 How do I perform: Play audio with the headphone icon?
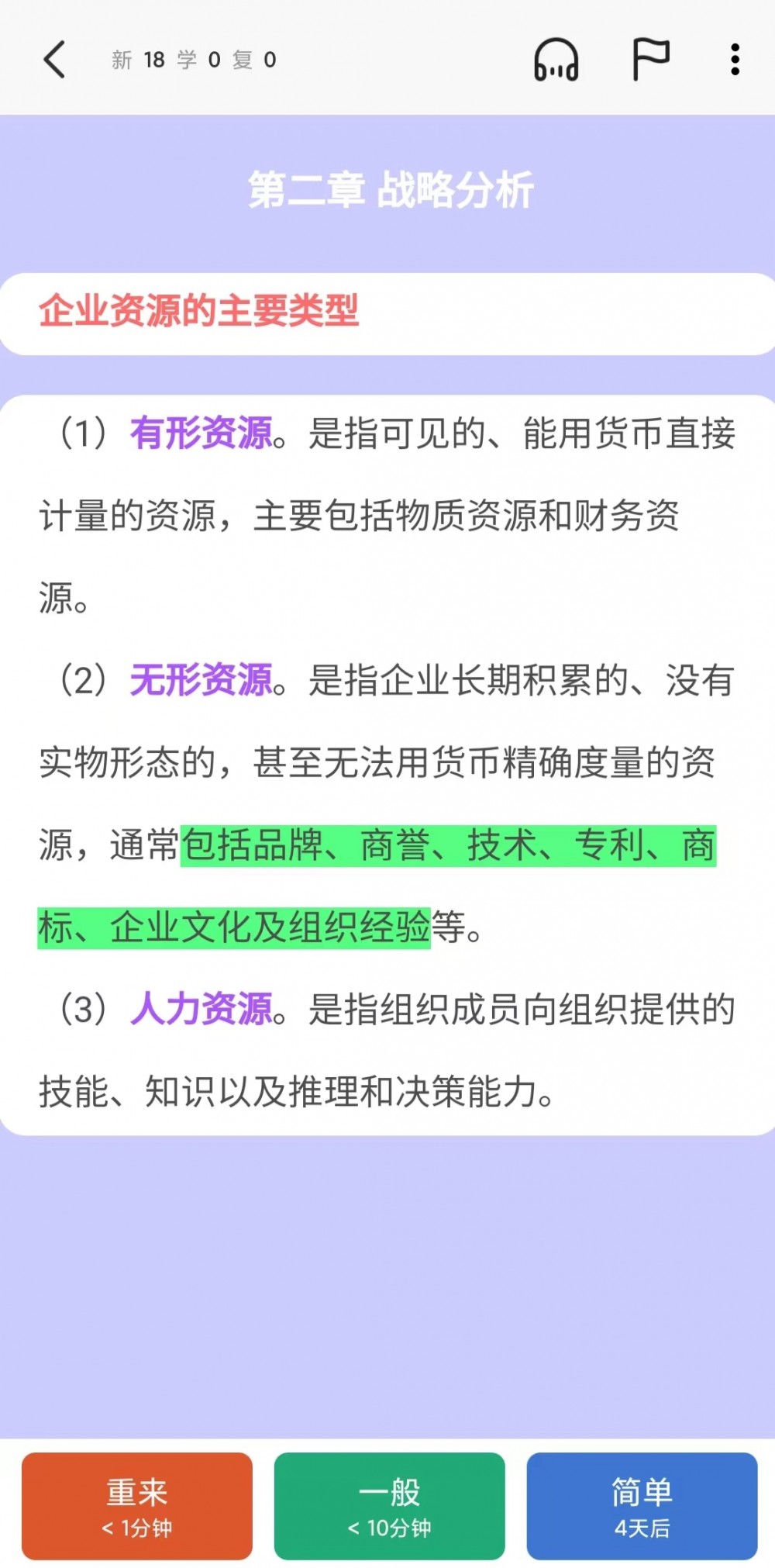pyautogui.click(x=556, y=60)
